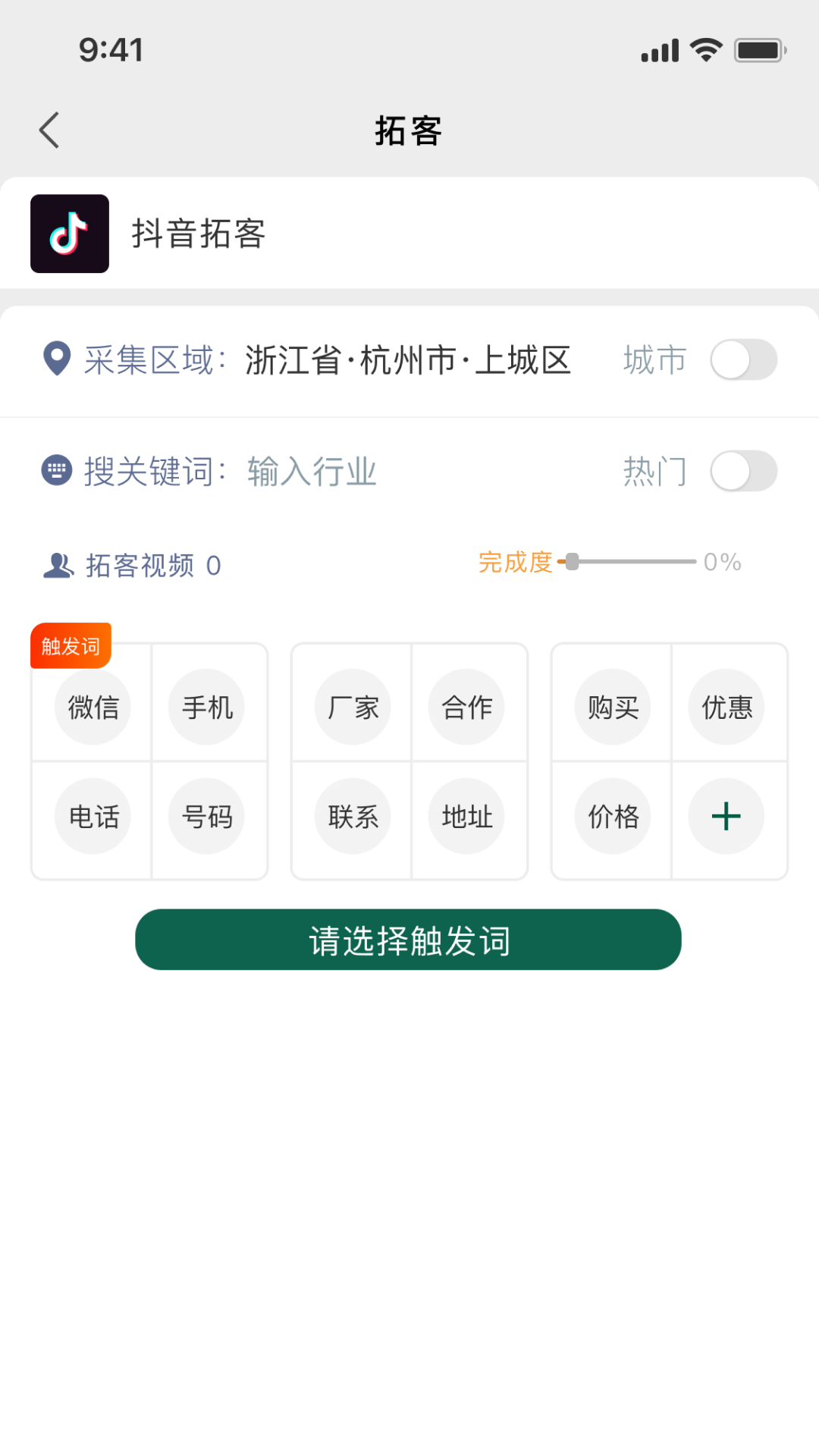Image resolution: width=819 pixels, height=1456 pixels.
Task: Click the Wi-Fi icon in the status bar
Action: [x=705, y=48]
